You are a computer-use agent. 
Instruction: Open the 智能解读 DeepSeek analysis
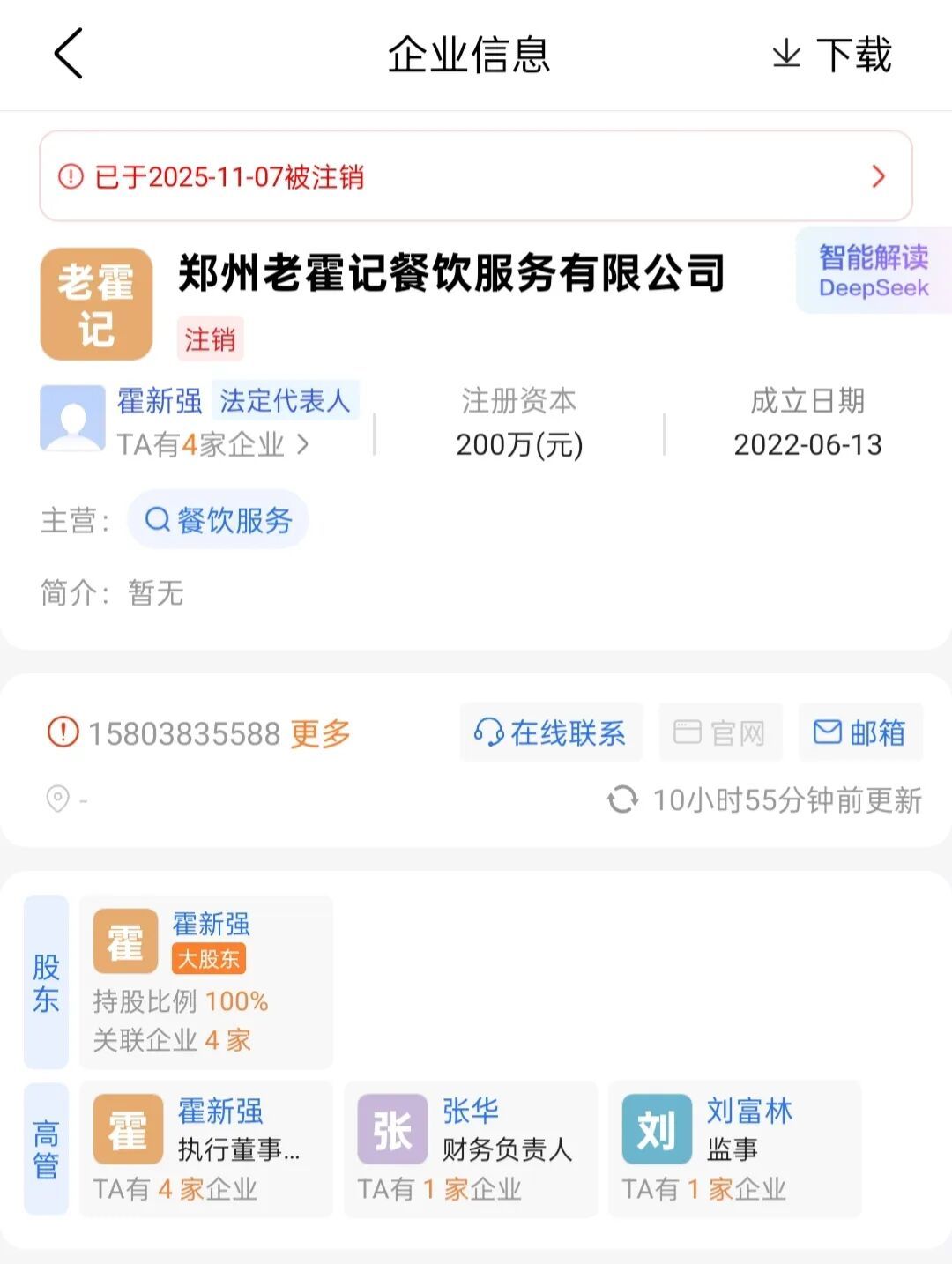click(873, 271)
